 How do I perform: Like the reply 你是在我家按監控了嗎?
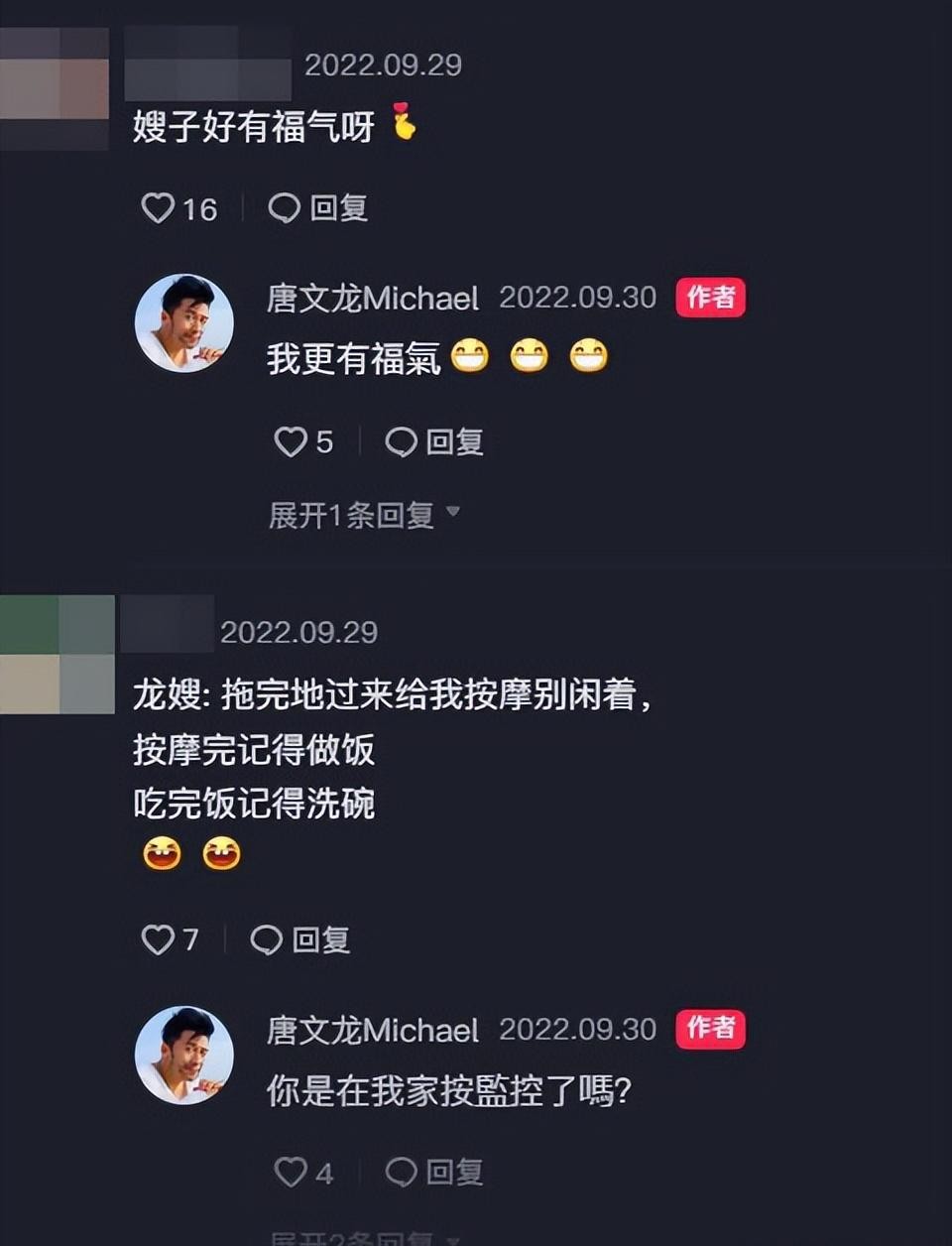click(291, 1172)
